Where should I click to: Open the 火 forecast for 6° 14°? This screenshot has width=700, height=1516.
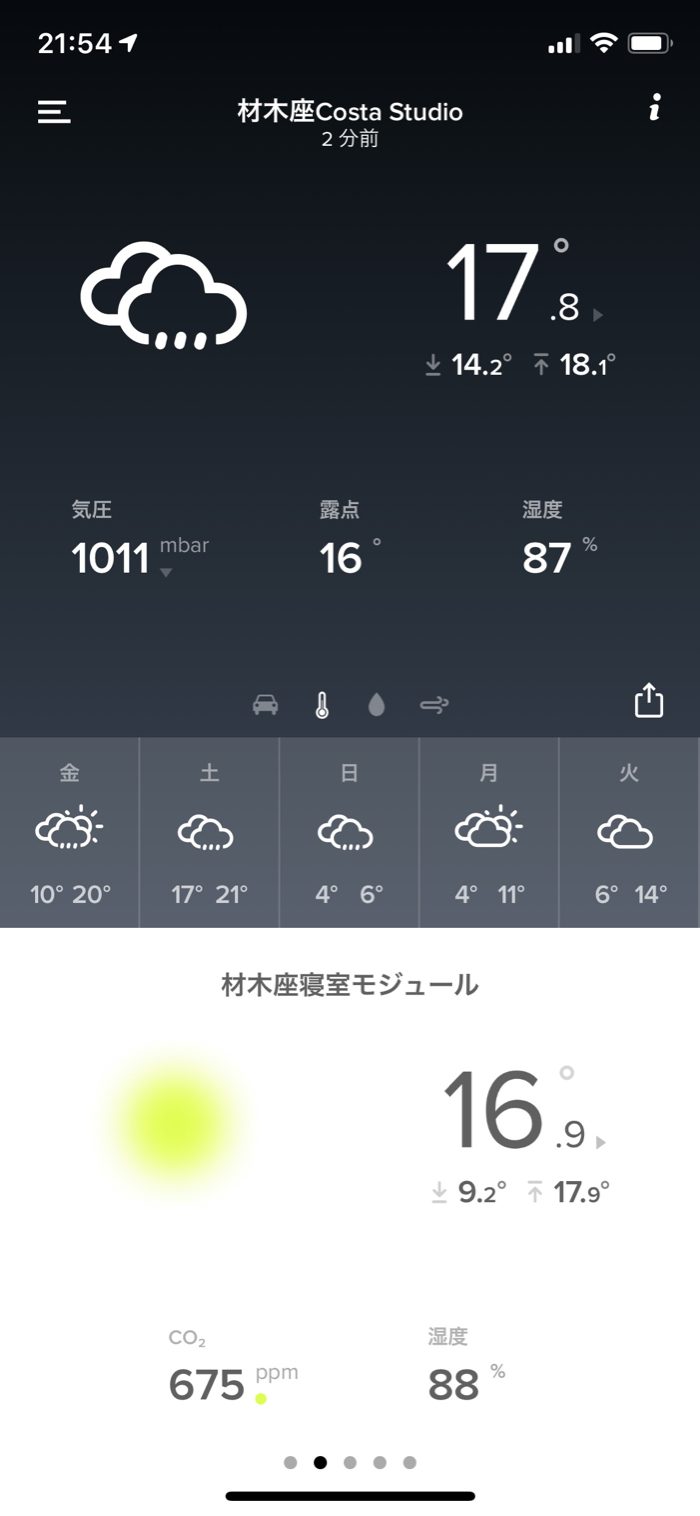click(629, 832)
